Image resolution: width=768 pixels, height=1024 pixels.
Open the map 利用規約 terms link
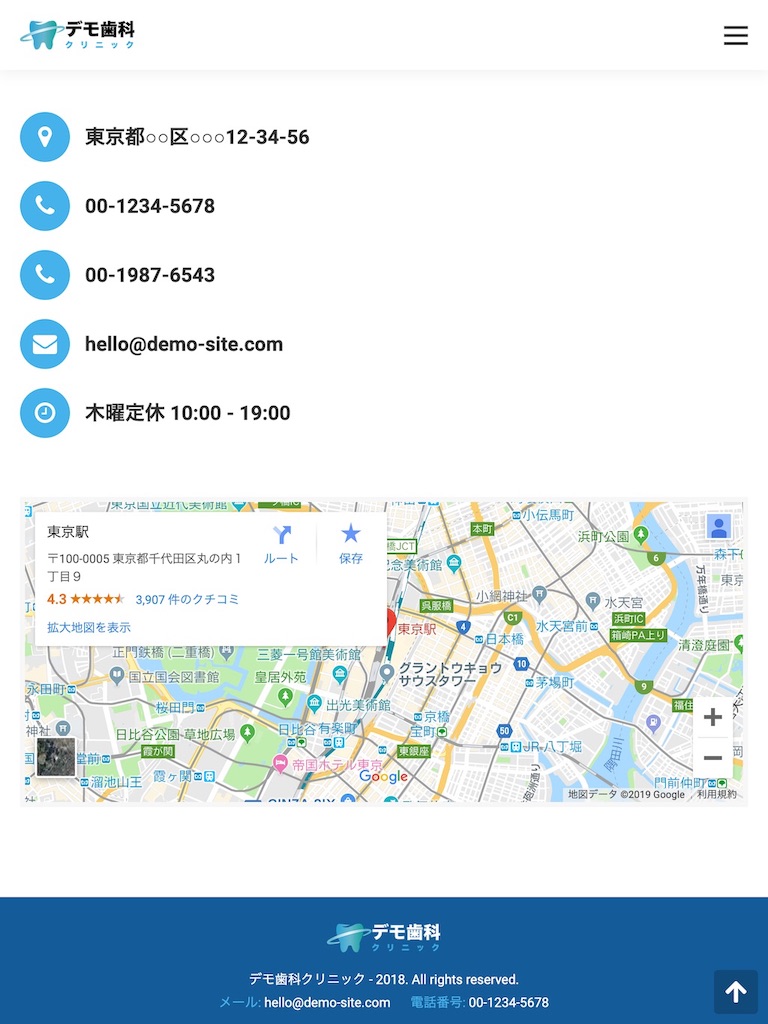click(x=716, y=794)
